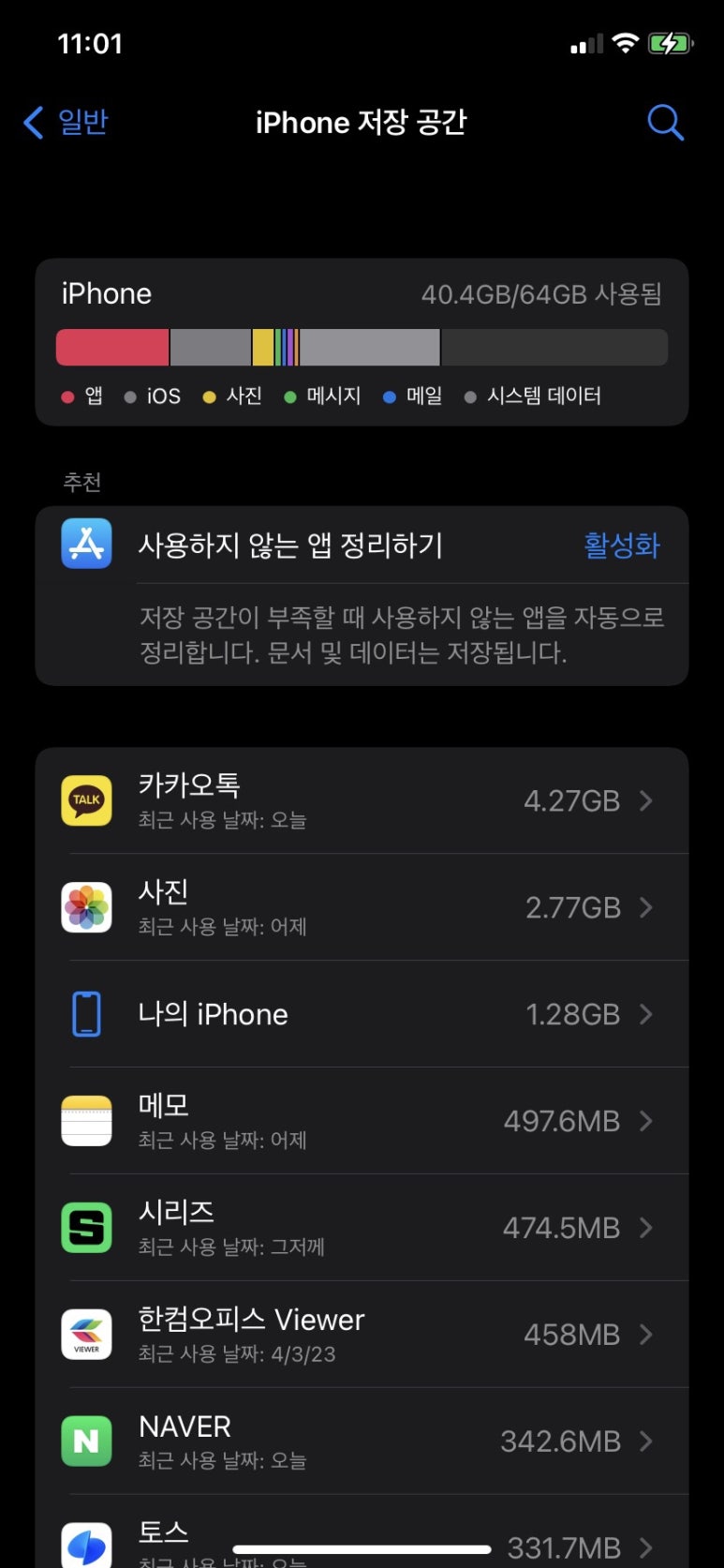The width and height of the screenshot is (724, 1568).
Task: View 메모 storage usage
Action: 362,1121
